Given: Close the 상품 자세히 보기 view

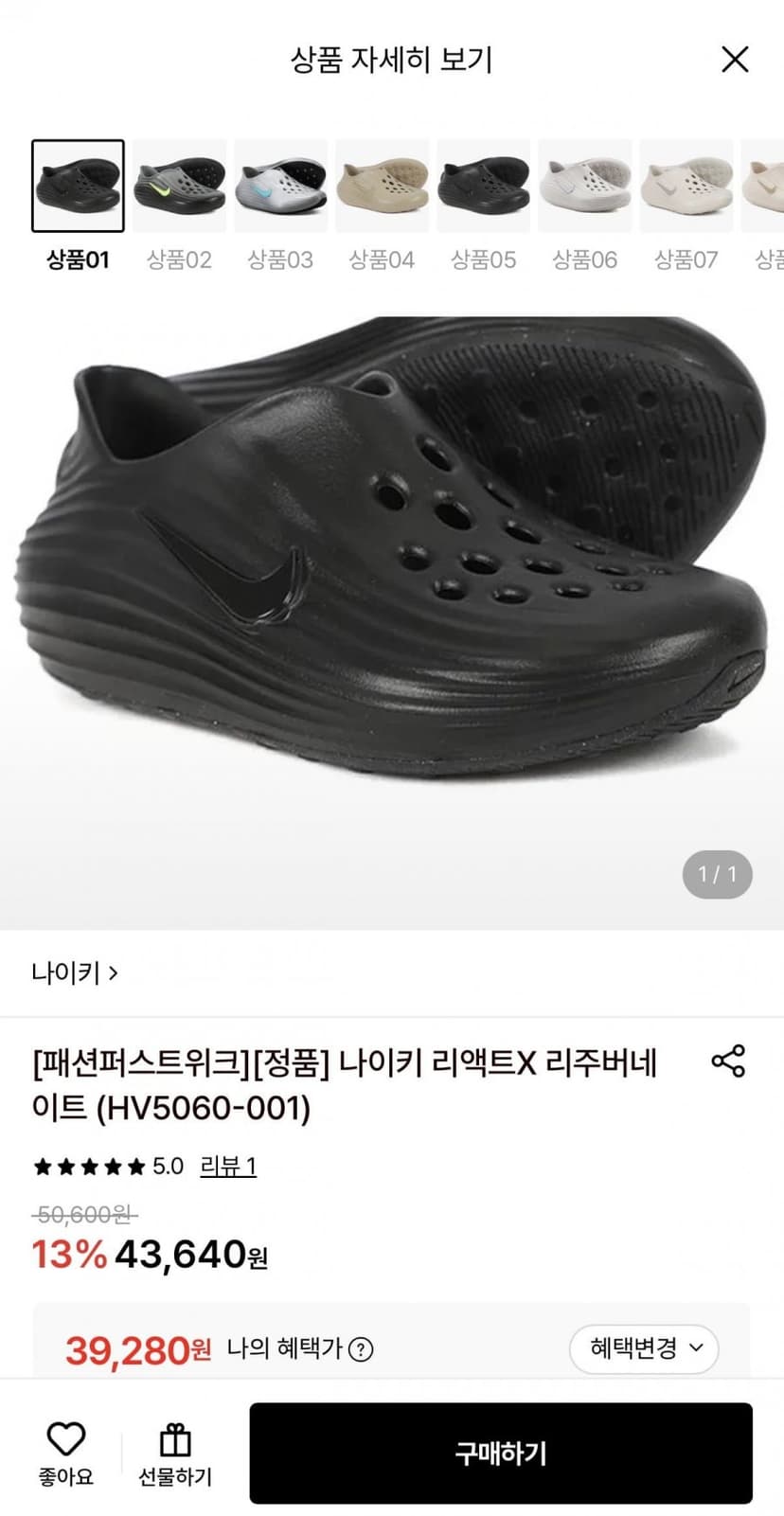Looking at the screenshot, I should [x=735, y=60].
